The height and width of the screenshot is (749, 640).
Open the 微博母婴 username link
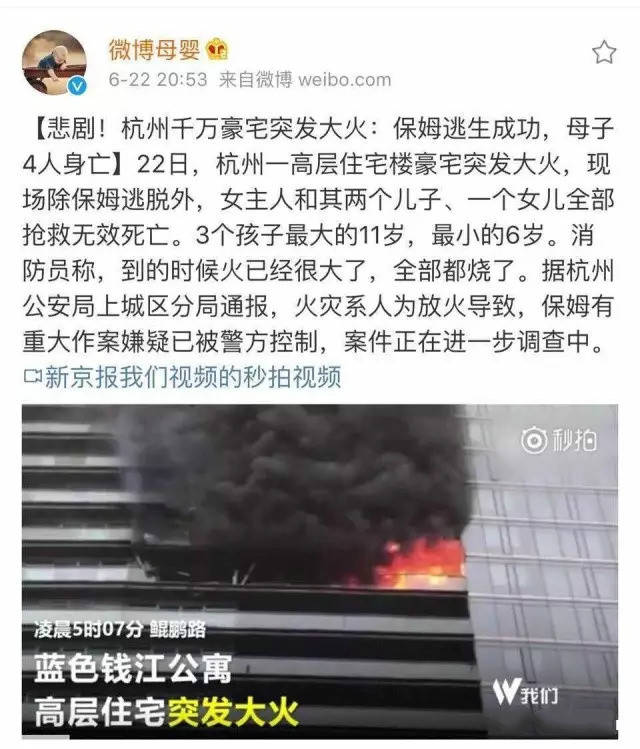[155, 48]
